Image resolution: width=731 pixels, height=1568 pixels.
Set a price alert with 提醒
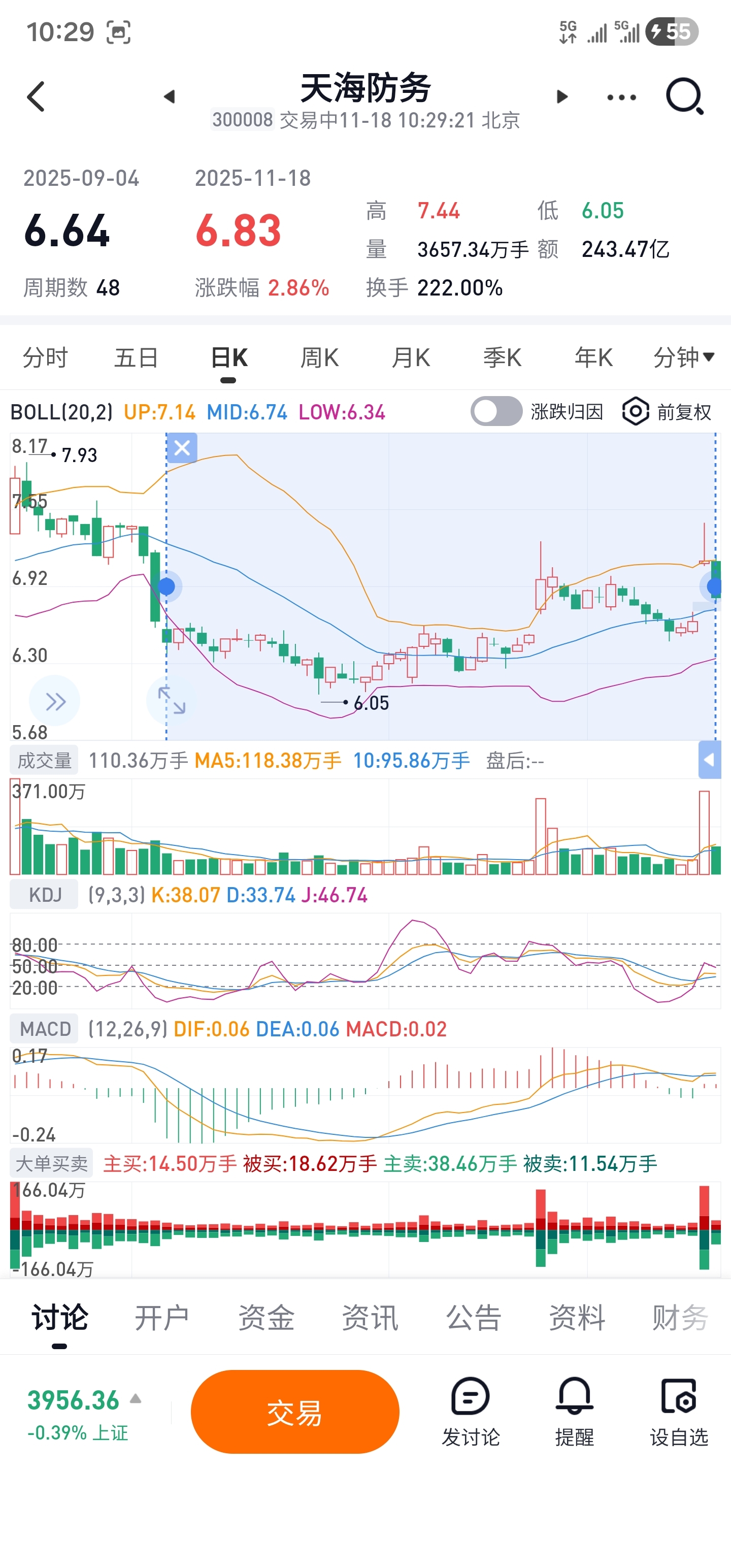pyautogui.click(x=574, y=1412)
